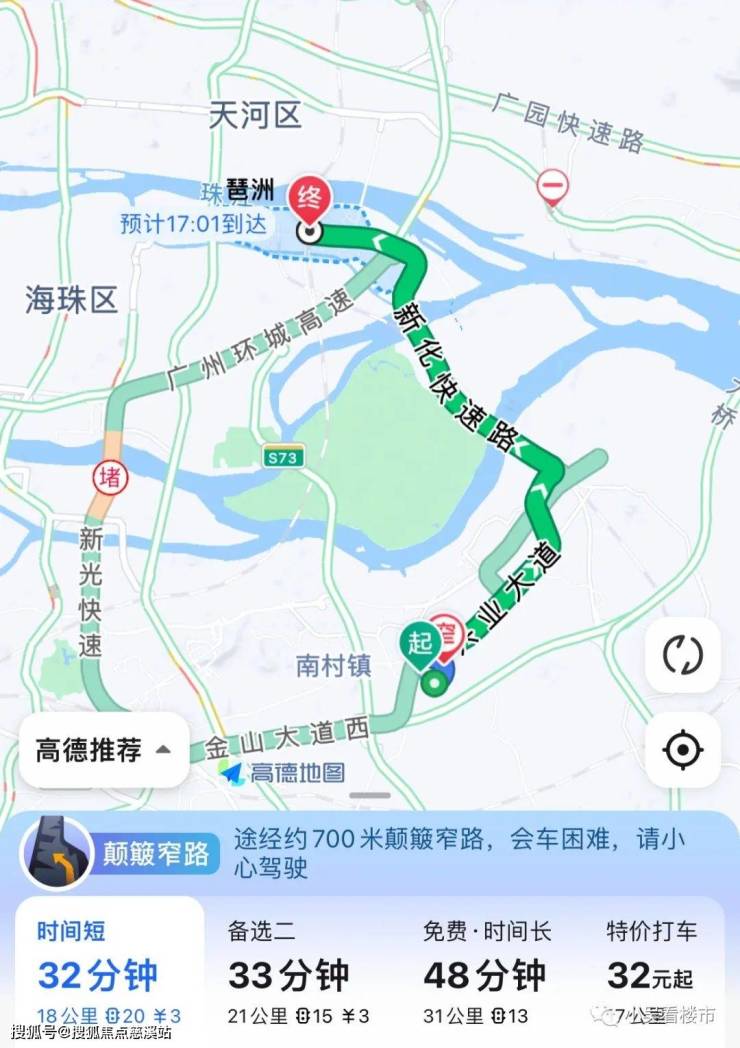Refresh the route with the circular arrows icon

click(682, 655)
